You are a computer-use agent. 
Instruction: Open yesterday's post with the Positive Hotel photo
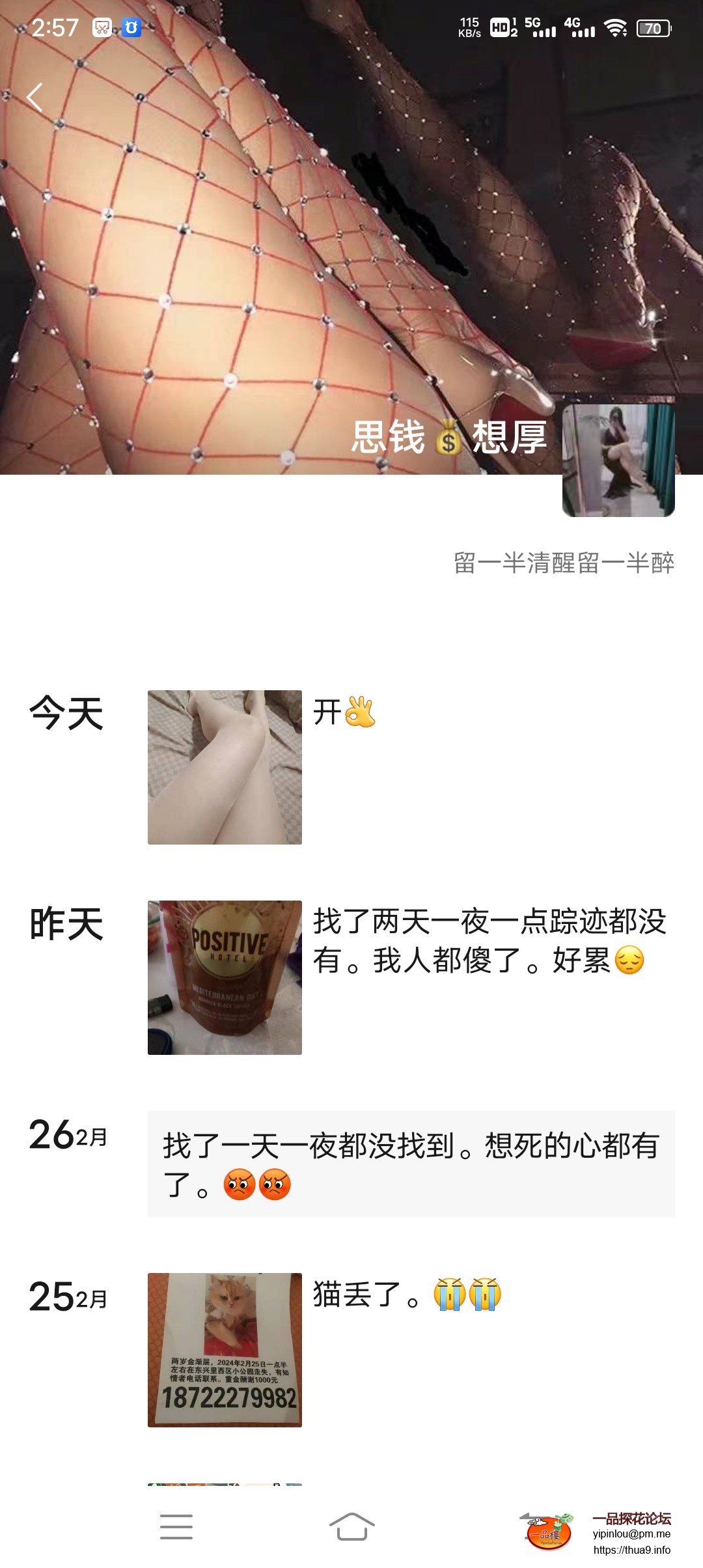[x=225, y=977]
